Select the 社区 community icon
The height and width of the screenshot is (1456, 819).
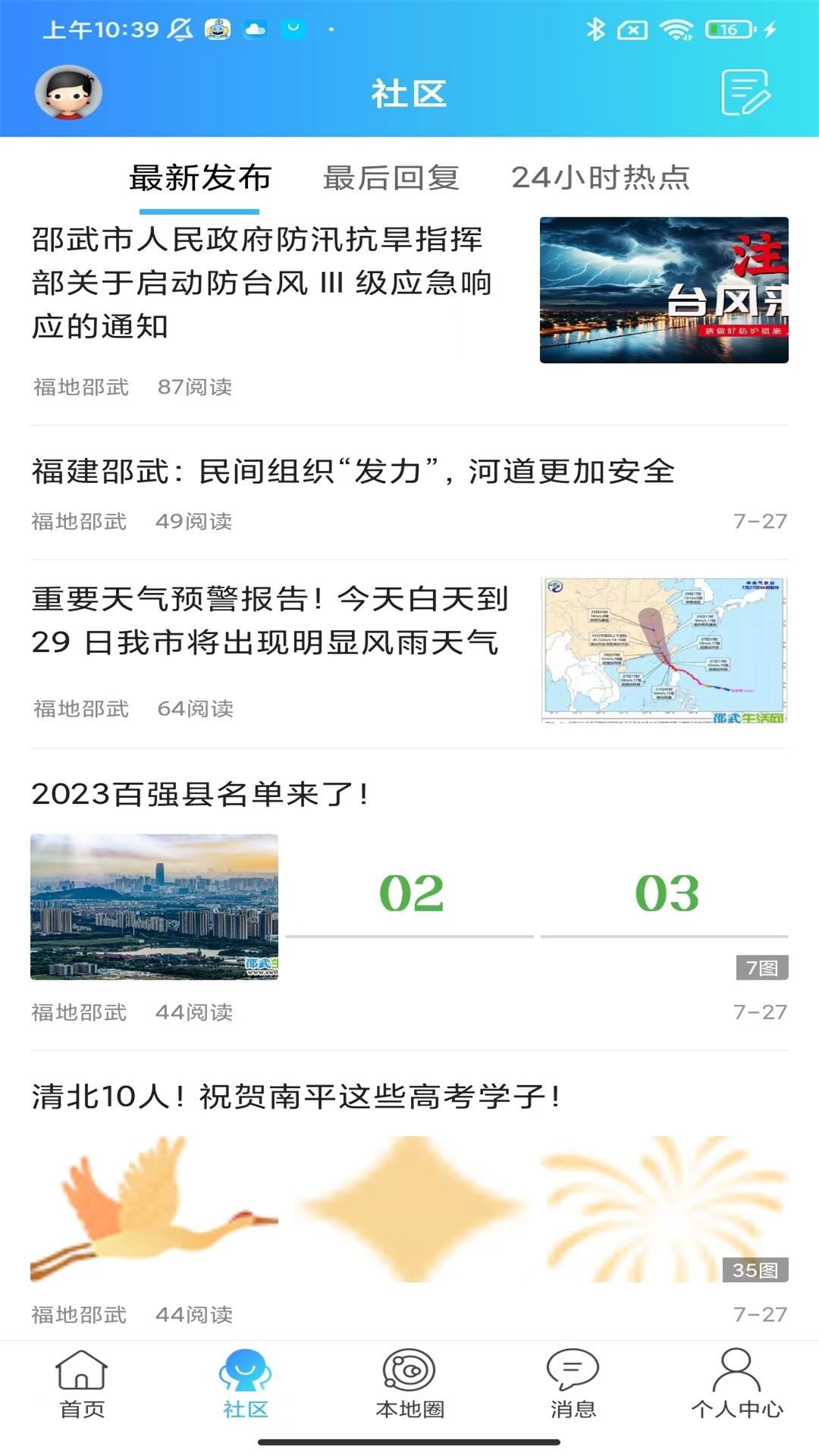pyautogui.click(x=246, y=1388)
